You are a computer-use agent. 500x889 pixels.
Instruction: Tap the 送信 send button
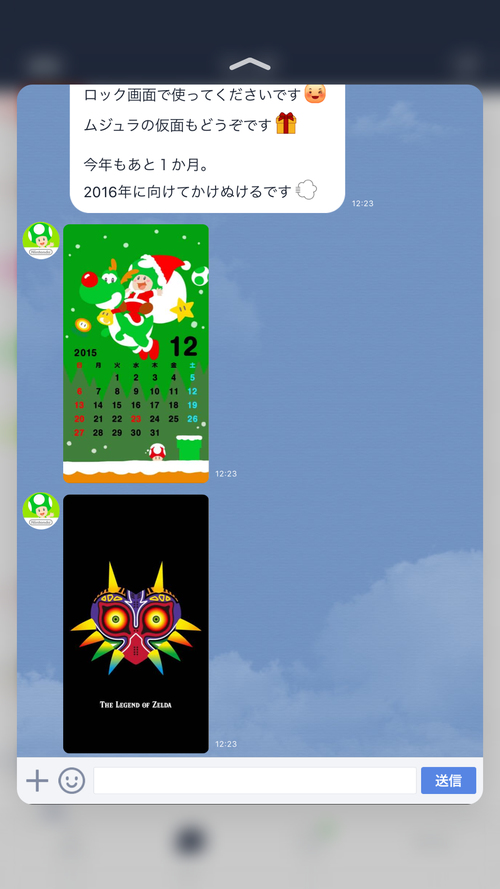(x=448, y=781)
